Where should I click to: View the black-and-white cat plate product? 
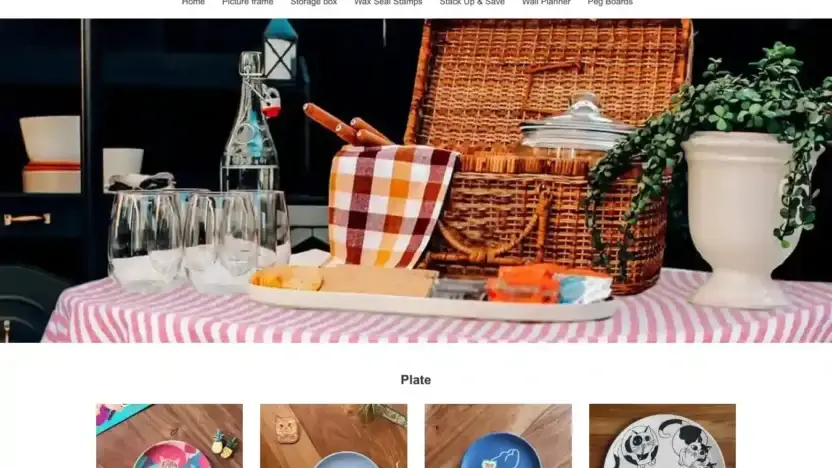tap(662, 436)
